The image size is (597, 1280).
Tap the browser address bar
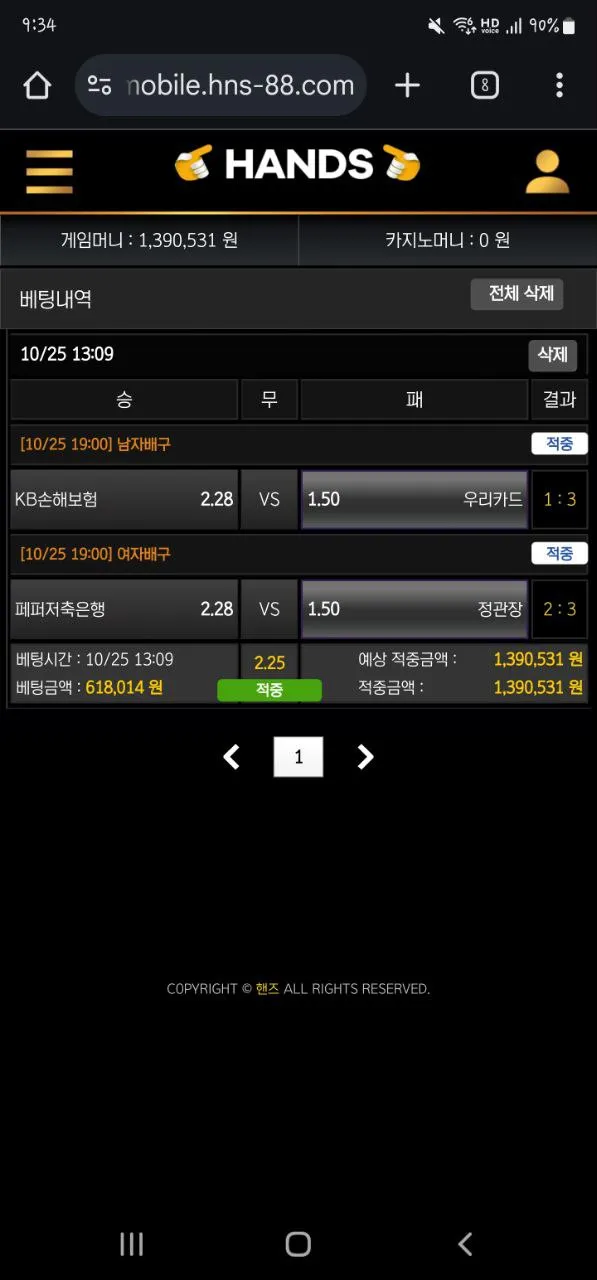[221, 86]
